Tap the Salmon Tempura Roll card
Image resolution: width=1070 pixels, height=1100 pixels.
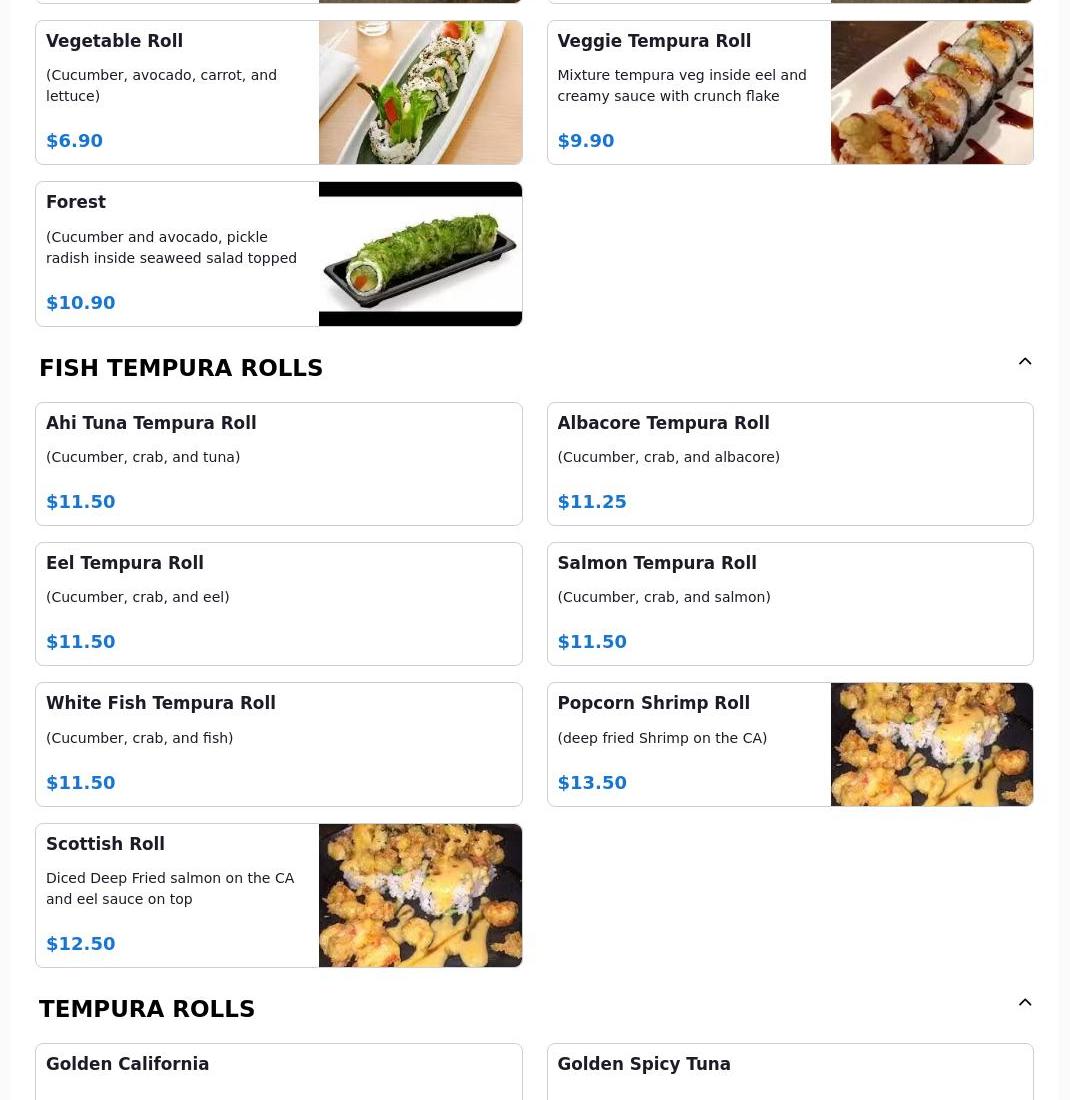[789, 604]
